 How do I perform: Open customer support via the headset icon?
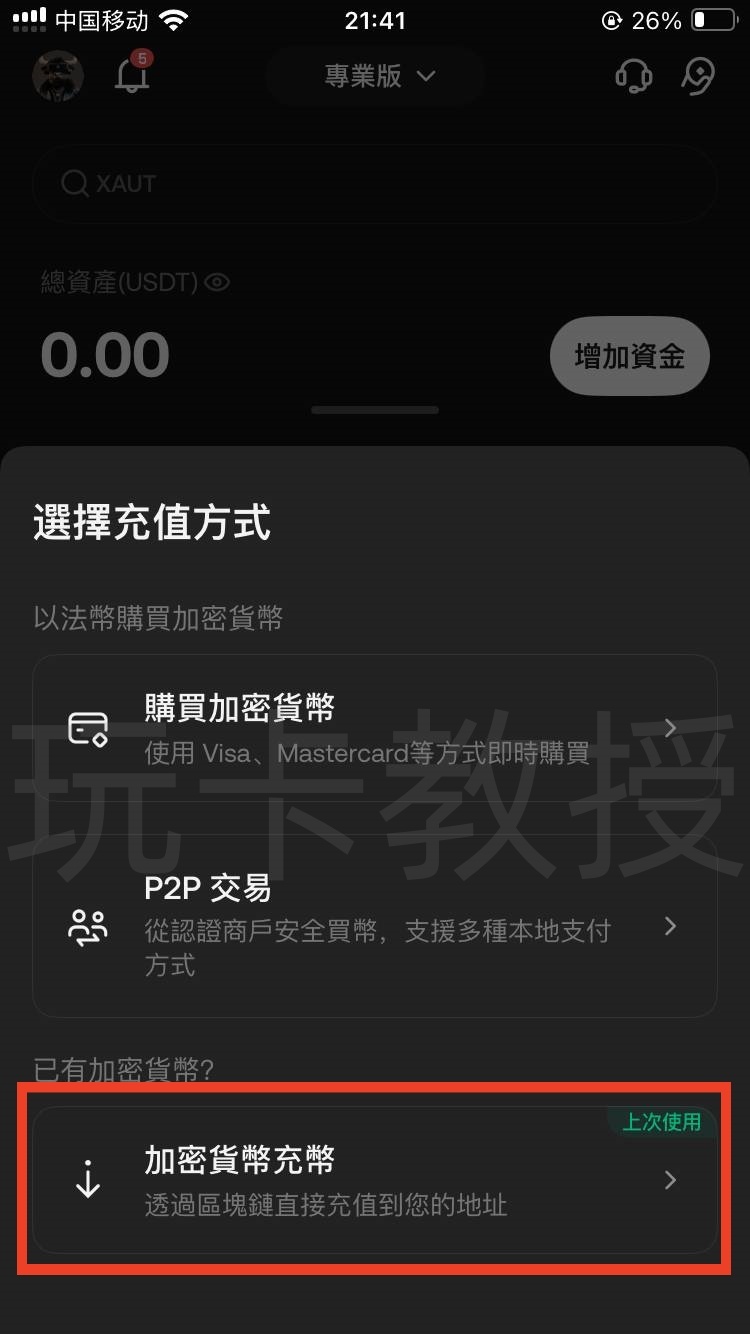coord(633,76)
